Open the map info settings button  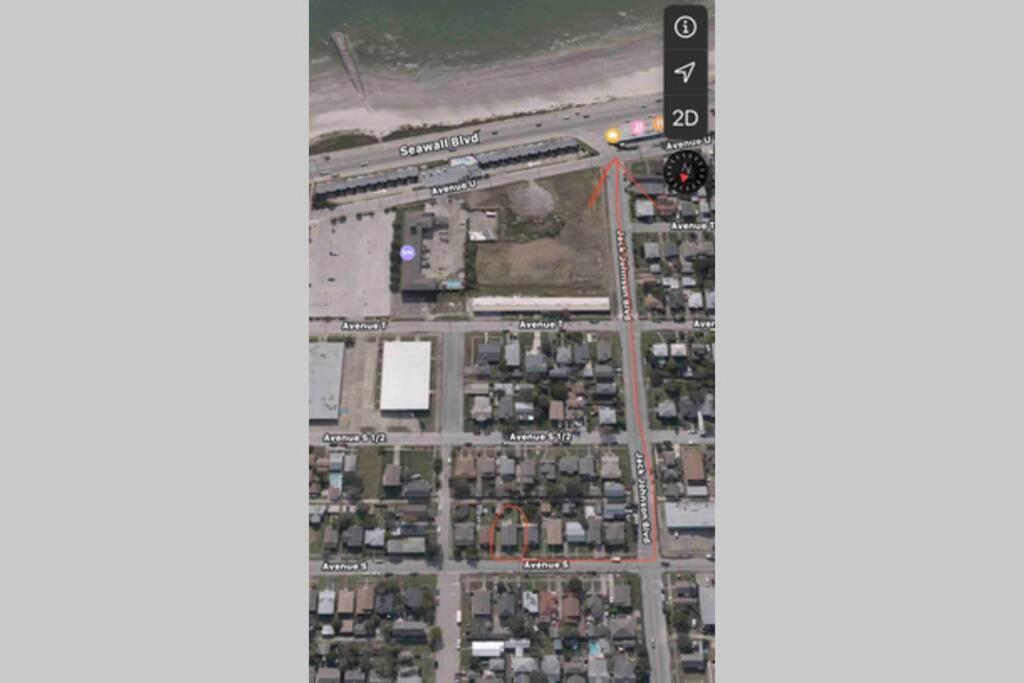click(x=685, y=27)
